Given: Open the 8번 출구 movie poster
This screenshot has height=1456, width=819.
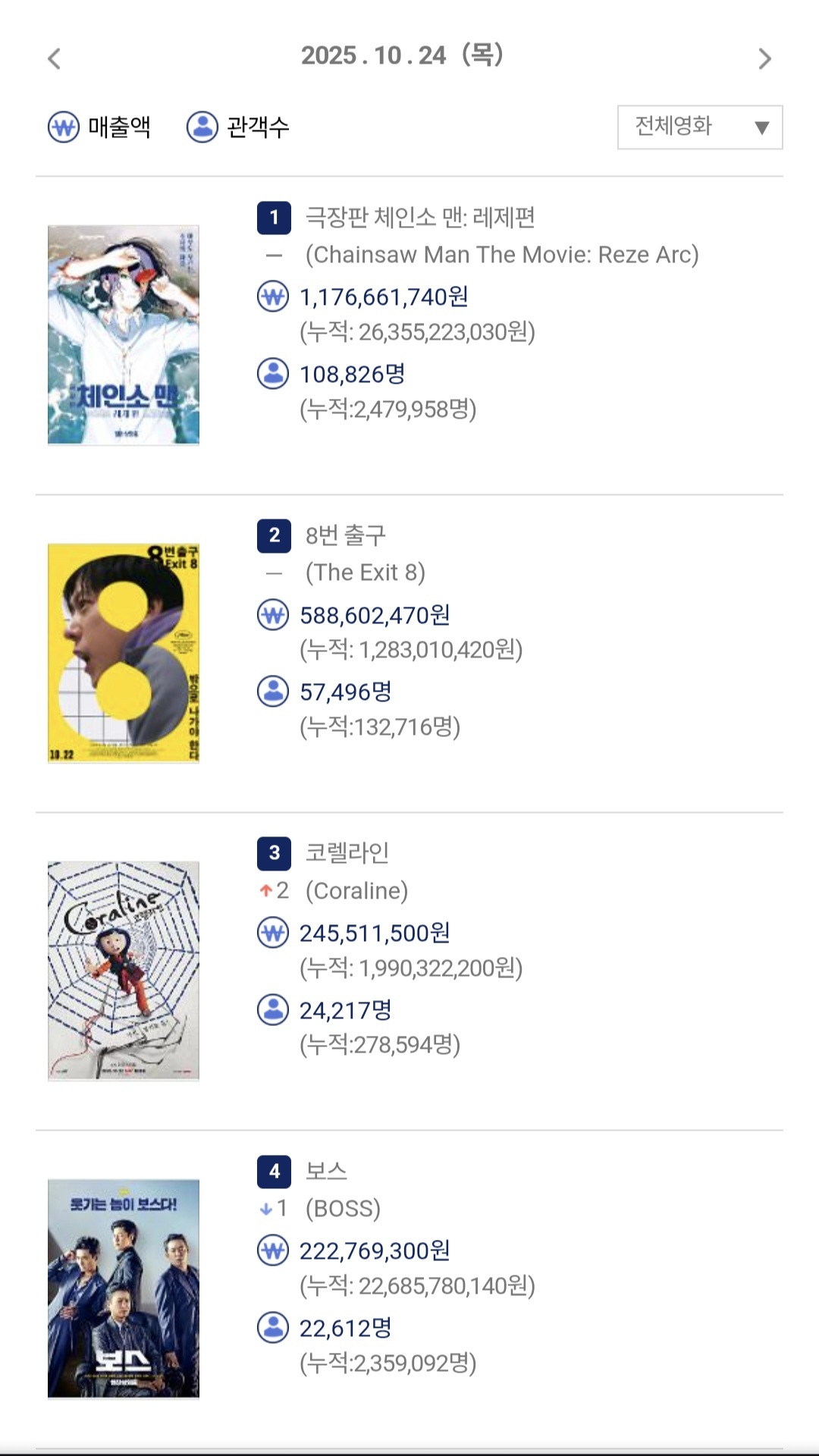Looking at the screenshot, I should [124, 653].
